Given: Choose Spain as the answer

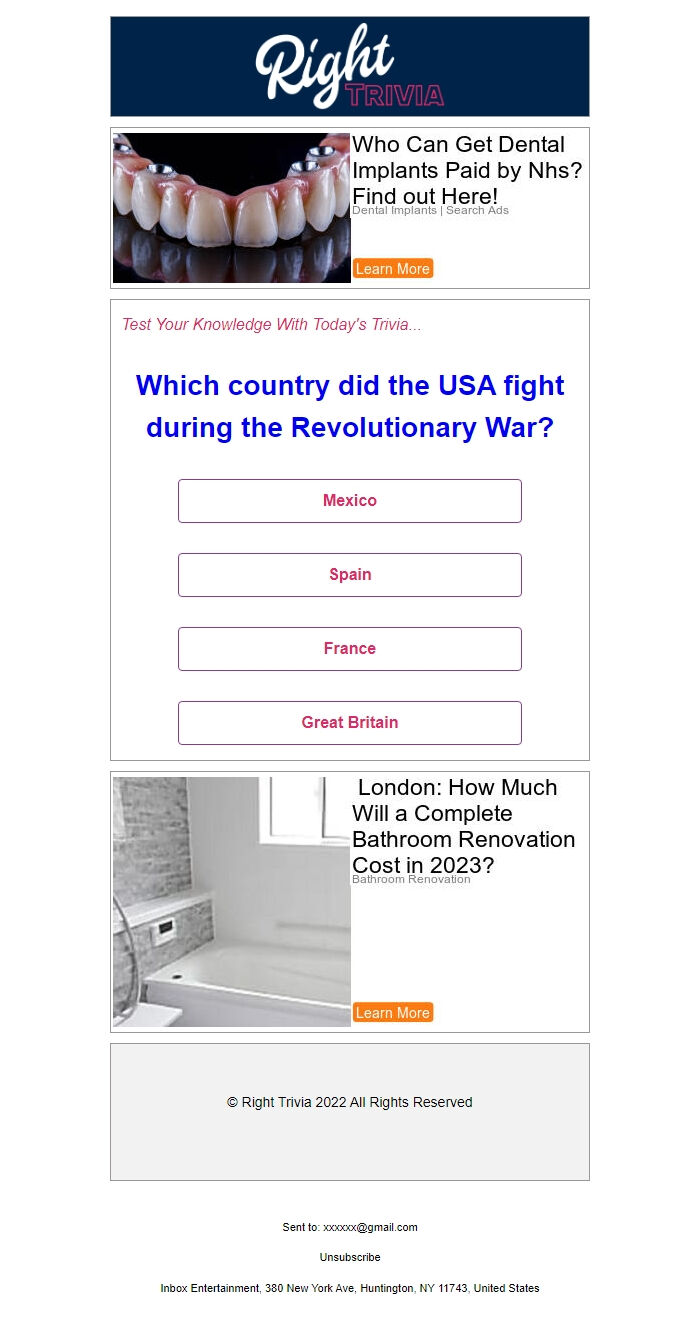Looking at the screenshot, I should tap(350, 575).
